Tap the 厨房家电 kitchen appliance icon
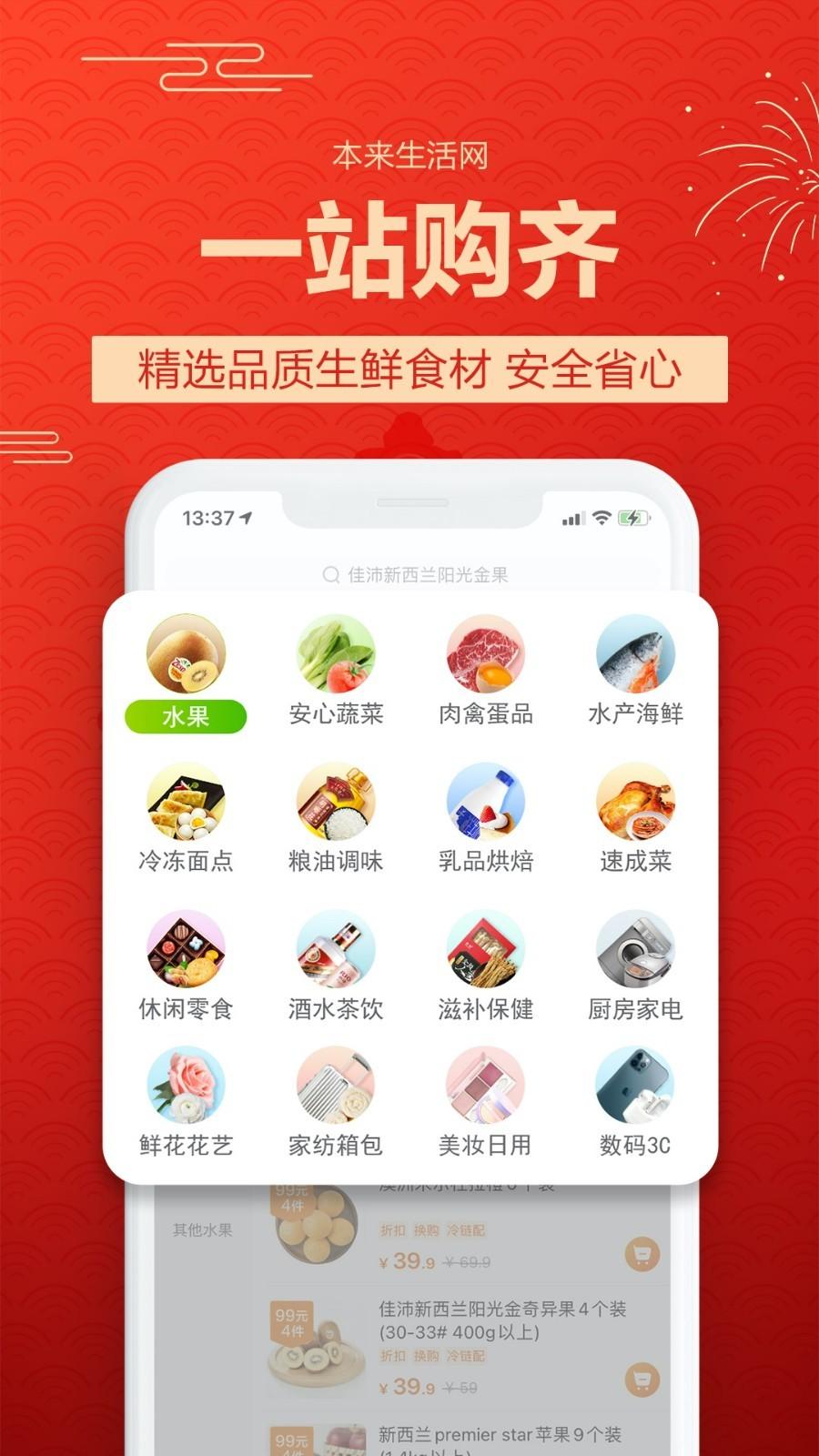This screenshot has width=819, height=1456. pyautogui.click(x=633, y=953)
